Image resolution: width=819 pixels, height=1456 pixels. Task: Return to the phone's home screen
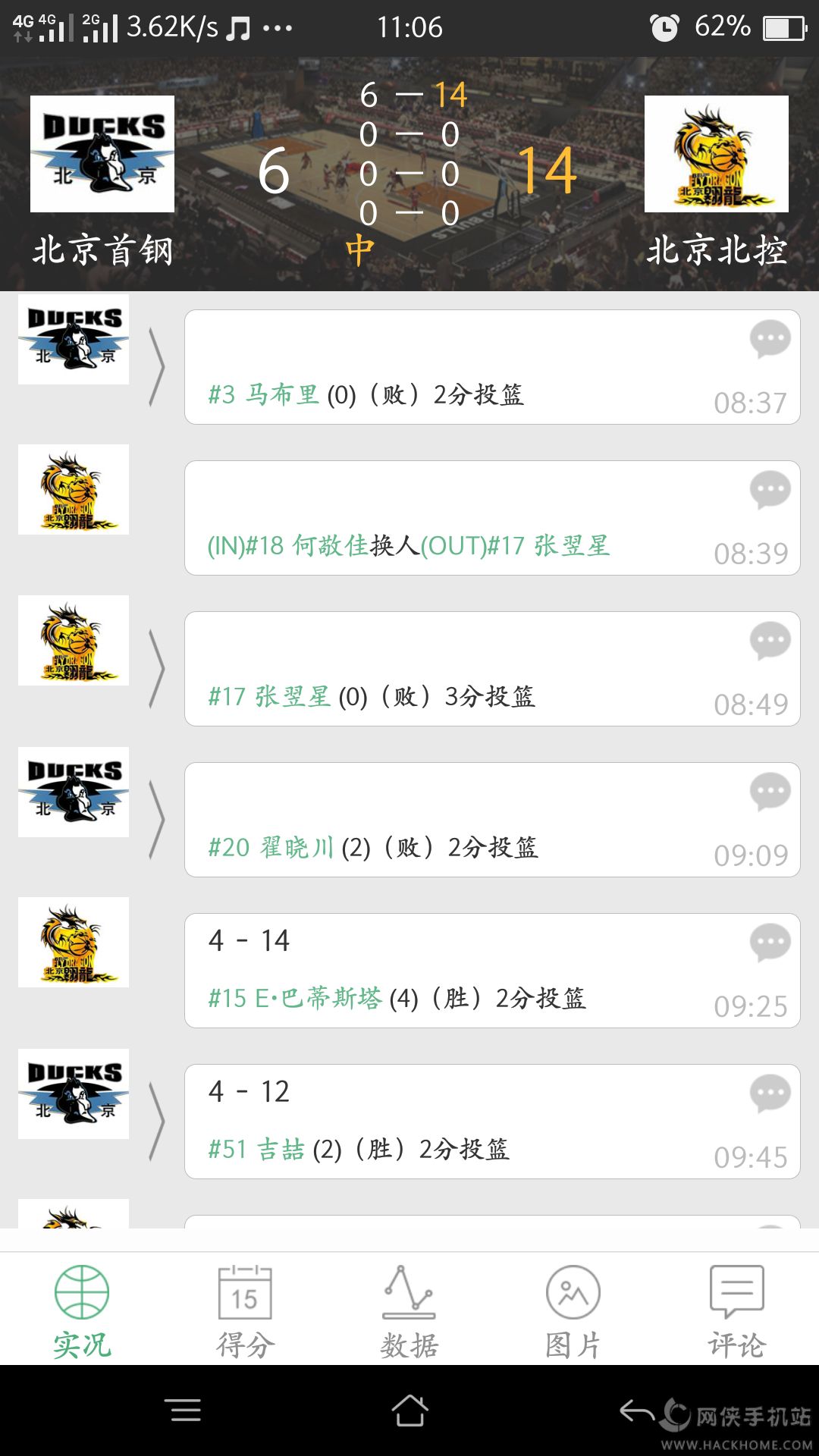(x=409, y=1410)
